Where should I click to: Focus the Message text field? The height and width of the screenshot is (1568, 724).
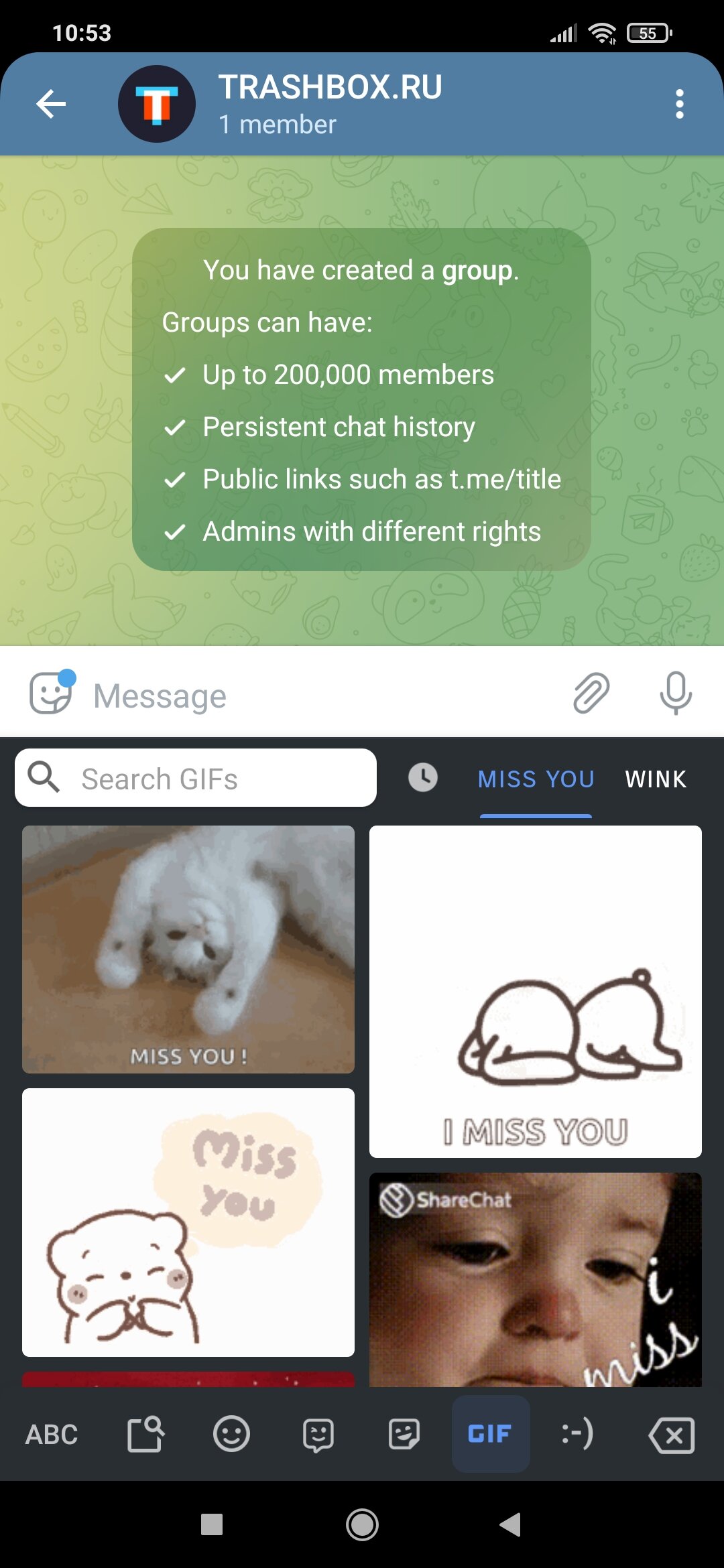tap(322, 696)
